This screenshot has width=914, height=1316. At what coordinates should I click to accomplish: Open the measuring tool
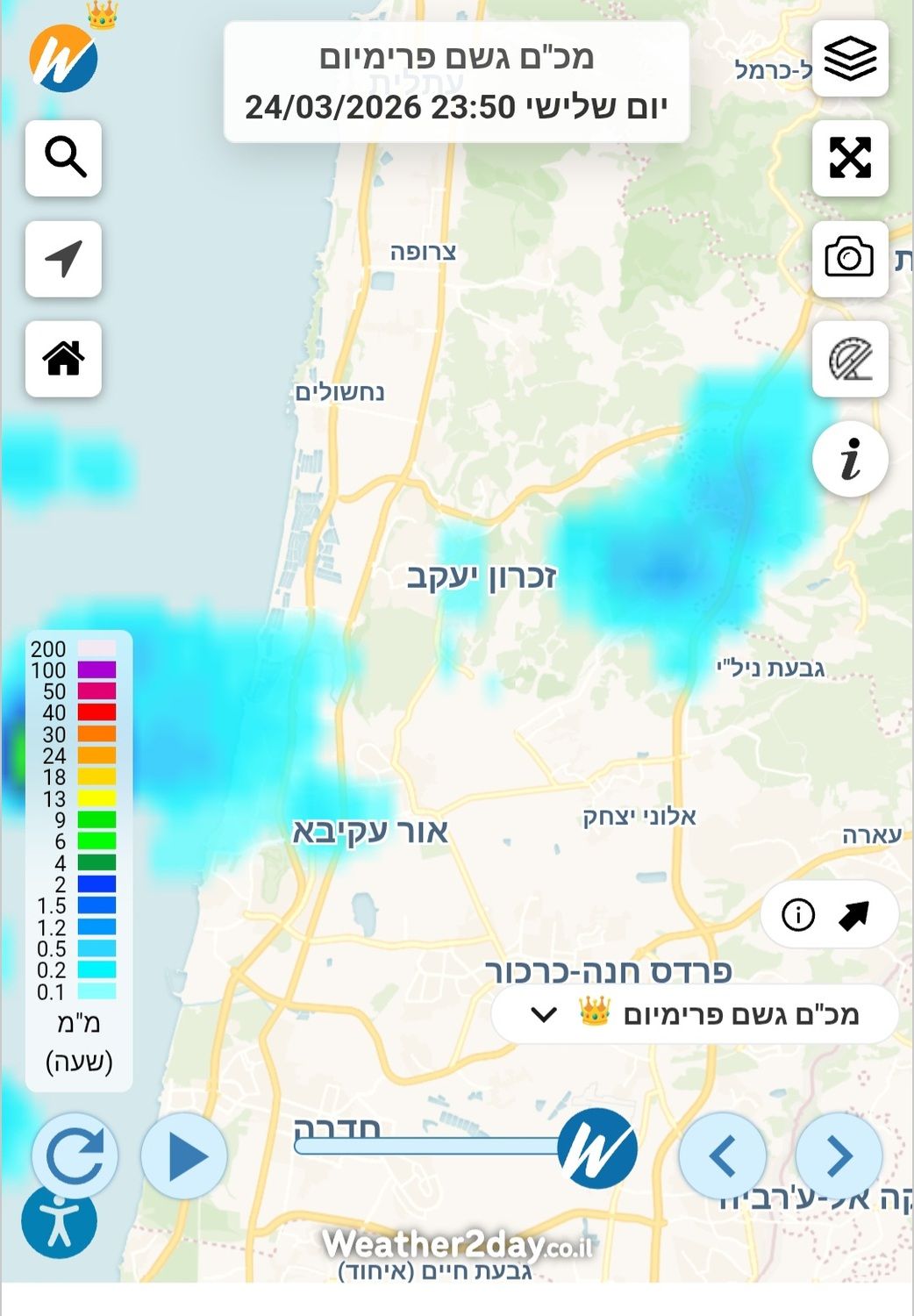point(850,359)
